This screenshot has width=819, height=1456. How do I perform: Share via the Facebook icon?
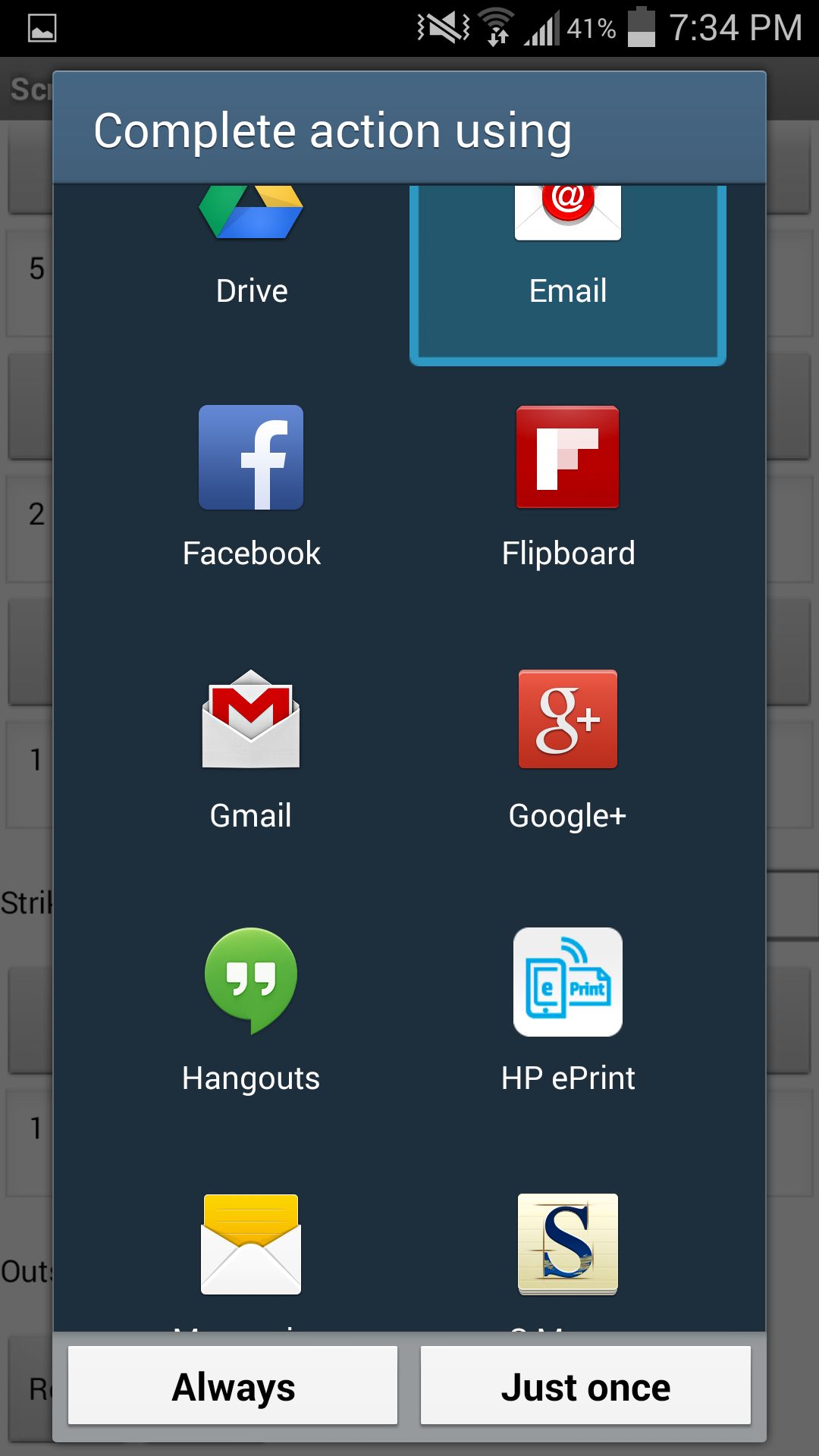(250, 457)
